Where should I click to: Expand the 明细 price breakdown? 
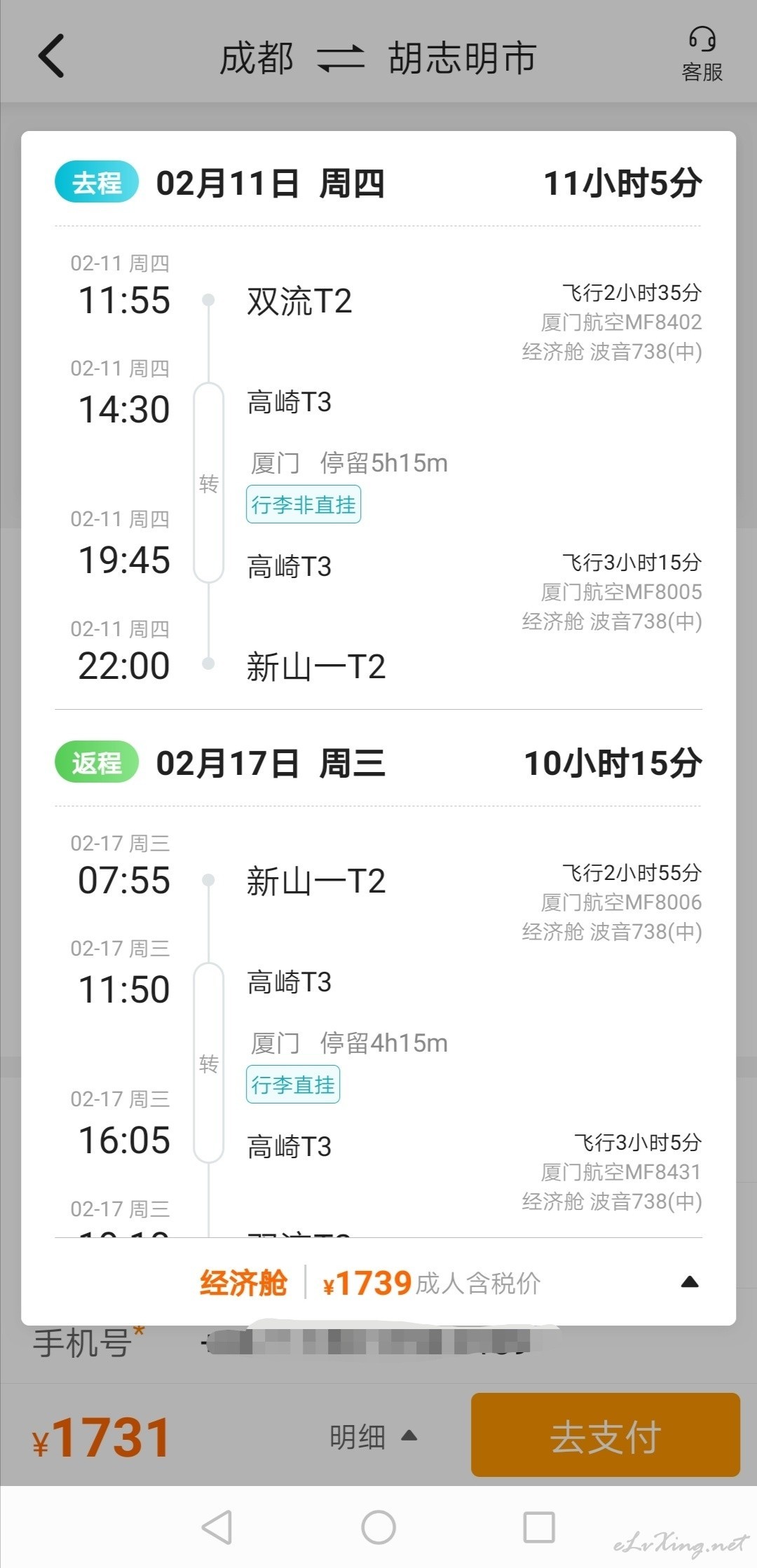(x=373, y=1438)
